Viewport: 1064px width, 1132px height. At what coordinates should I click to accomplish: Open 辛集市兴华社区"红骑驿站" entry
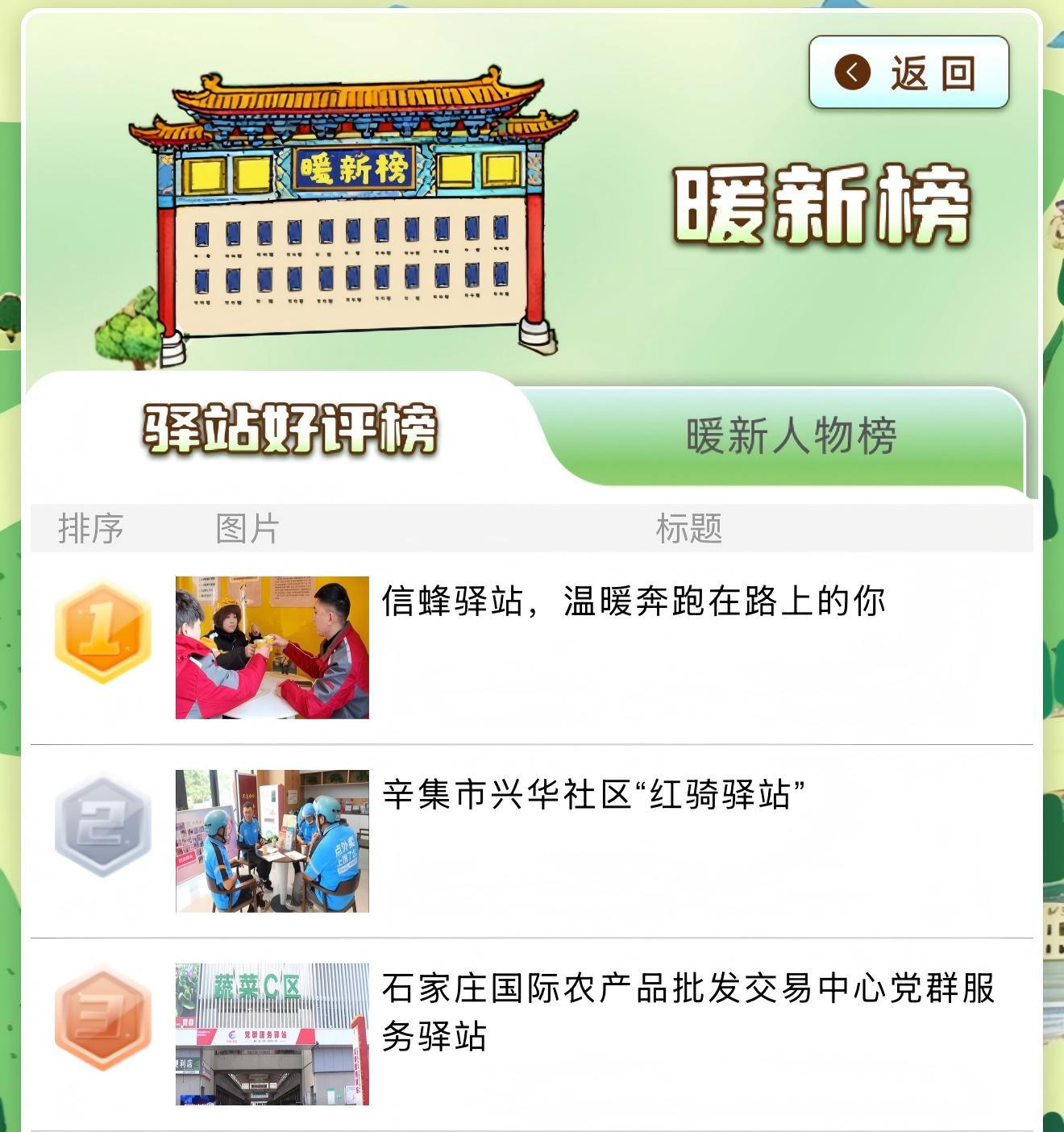point(593,795)
